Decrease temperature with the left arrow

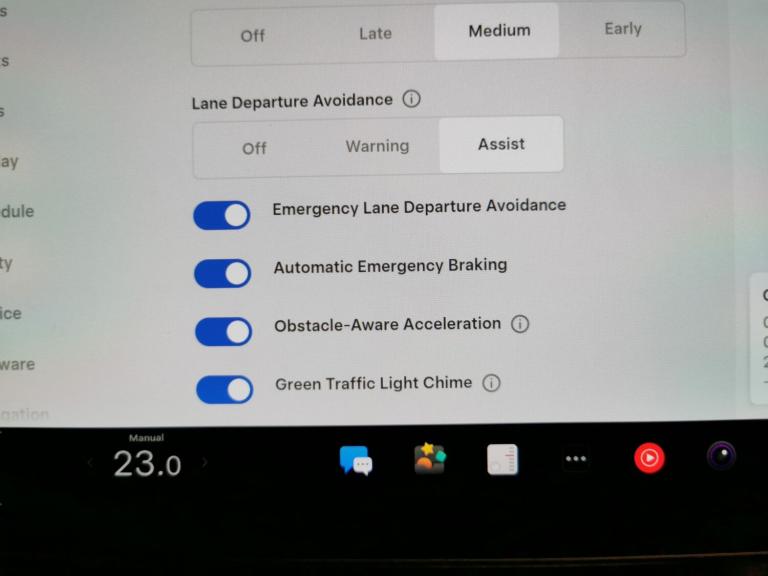90,463
